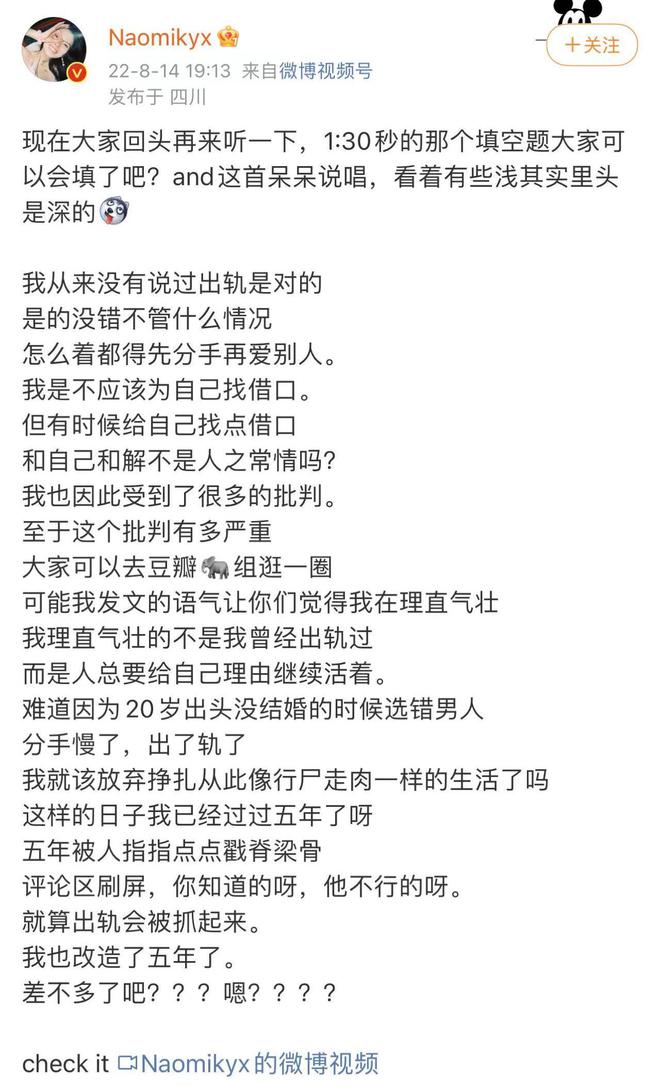Screen dimensions: 660x1087
Task: Open the 微博视频号 source link
Action: (326, 71)
